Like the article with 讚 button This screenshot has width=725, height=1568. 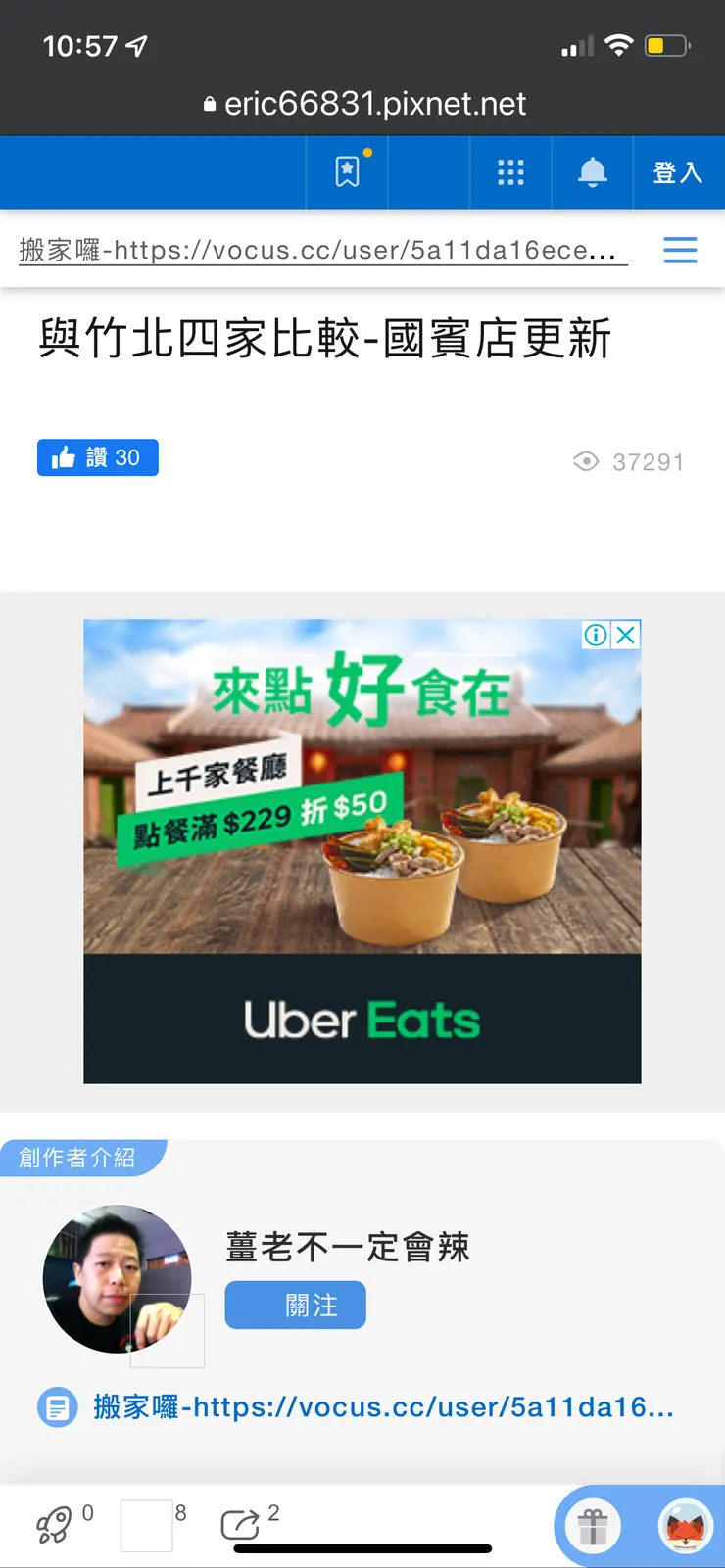pyautogui.click(x=98, y=457)
